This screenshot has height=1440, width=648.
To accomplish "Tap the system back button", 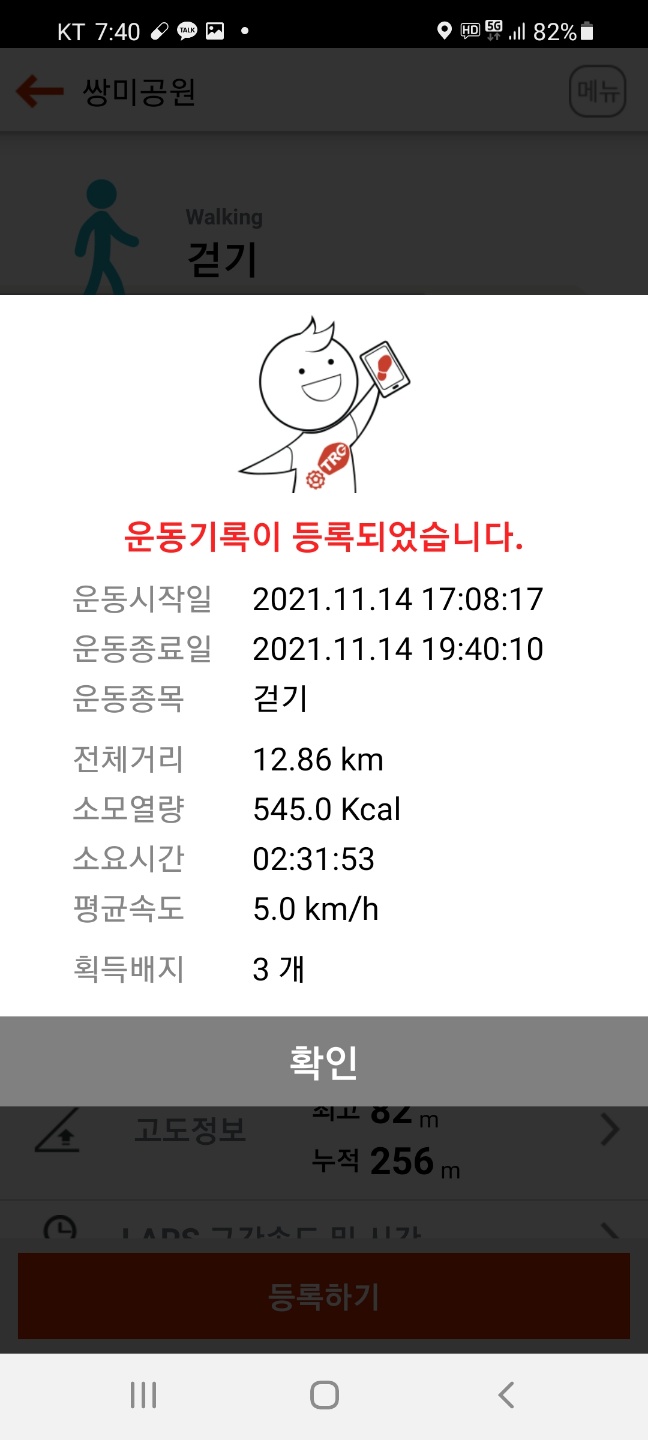I will 506,1395.
